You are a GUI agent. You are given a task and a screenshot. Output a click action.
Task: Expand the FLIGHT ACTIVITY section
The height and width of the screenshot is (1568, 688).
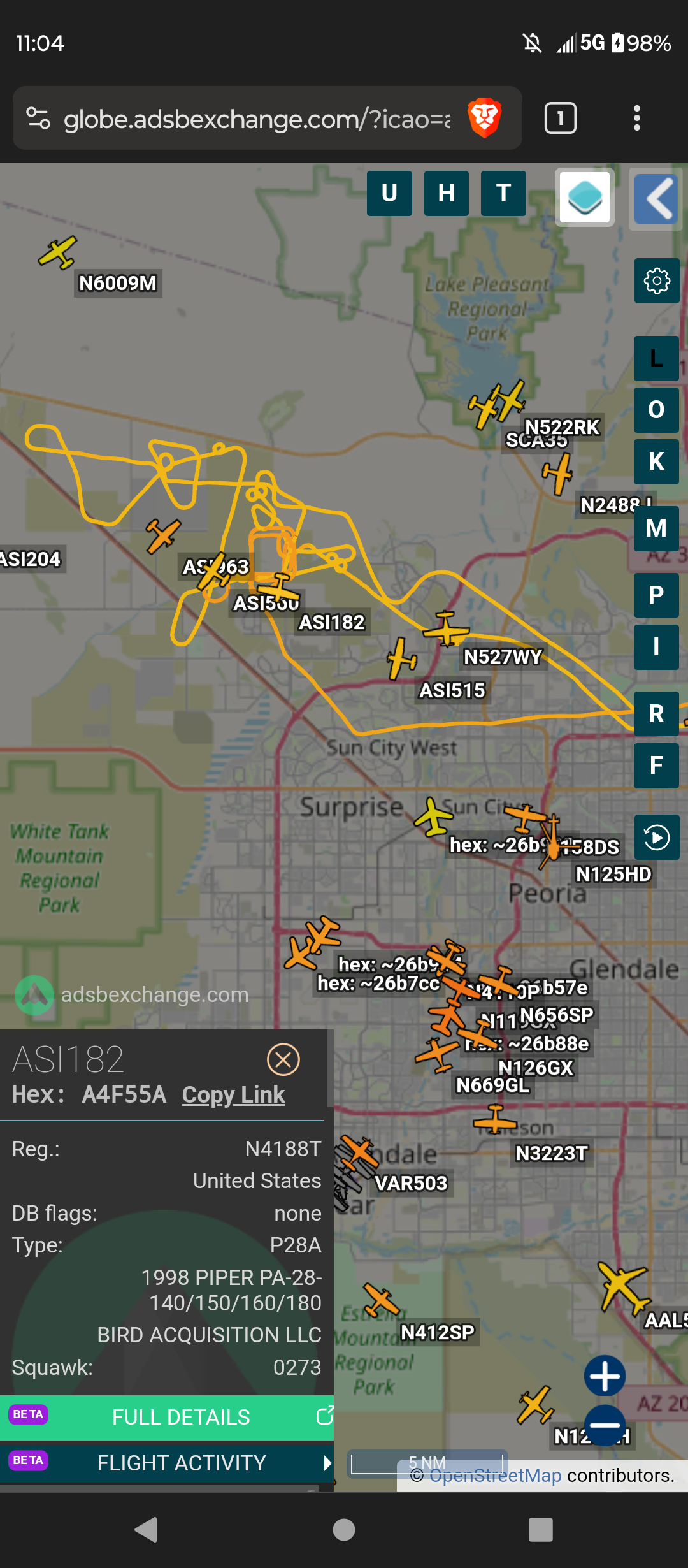[167, 1463]
